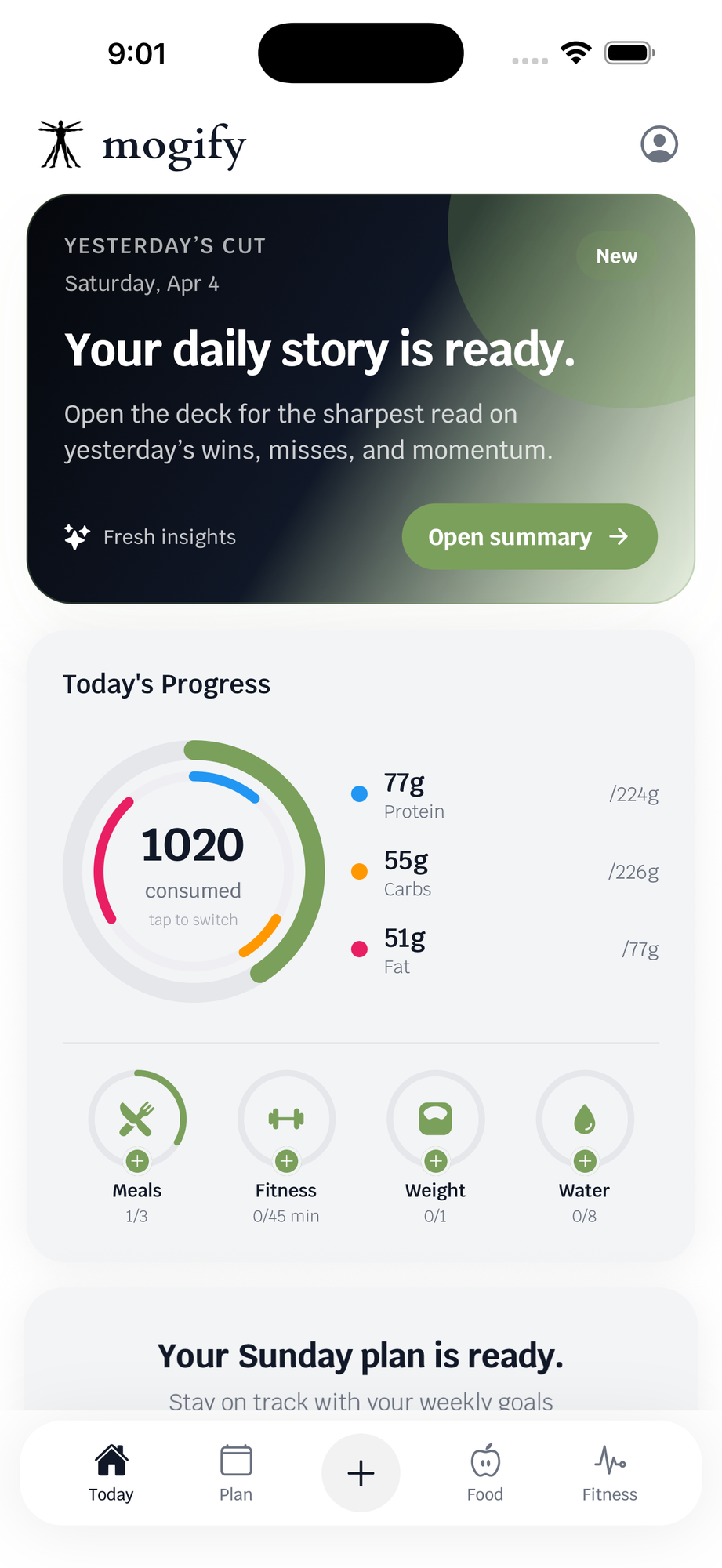722x1568 pixels.
Task: Add a Water intake entry
Action: click(584, 1120)
